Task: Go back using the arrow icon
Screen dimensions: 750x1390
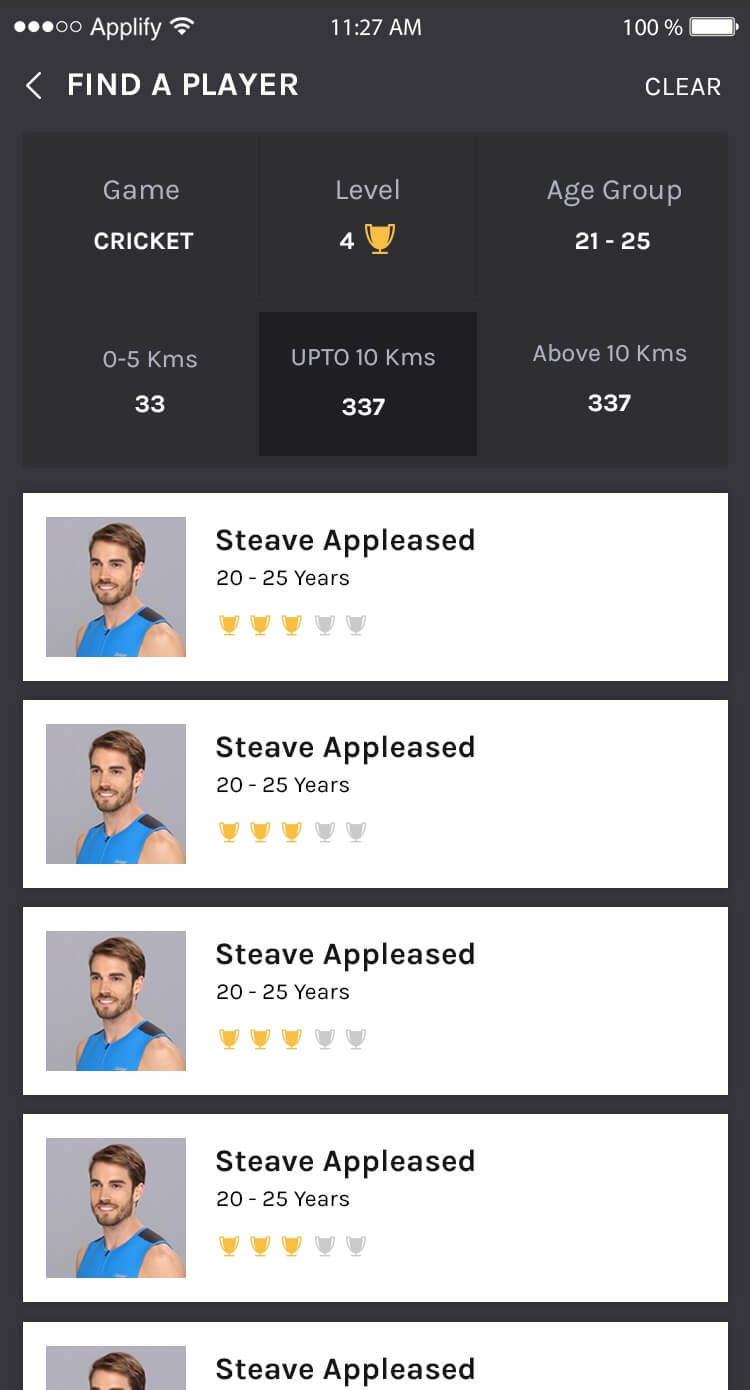Action: click(34, 86)
